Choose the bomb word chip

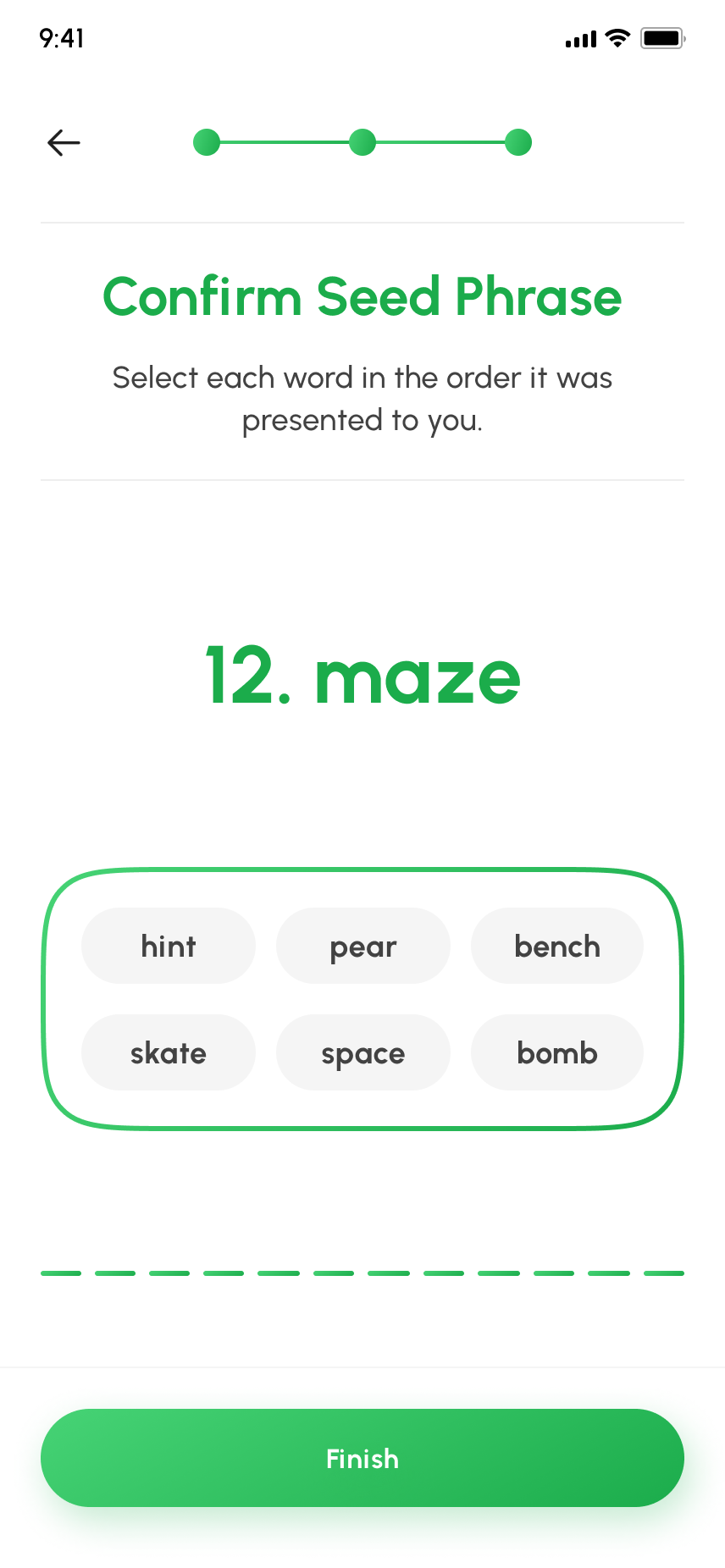pyautogui.click(x=556, y=1052)
